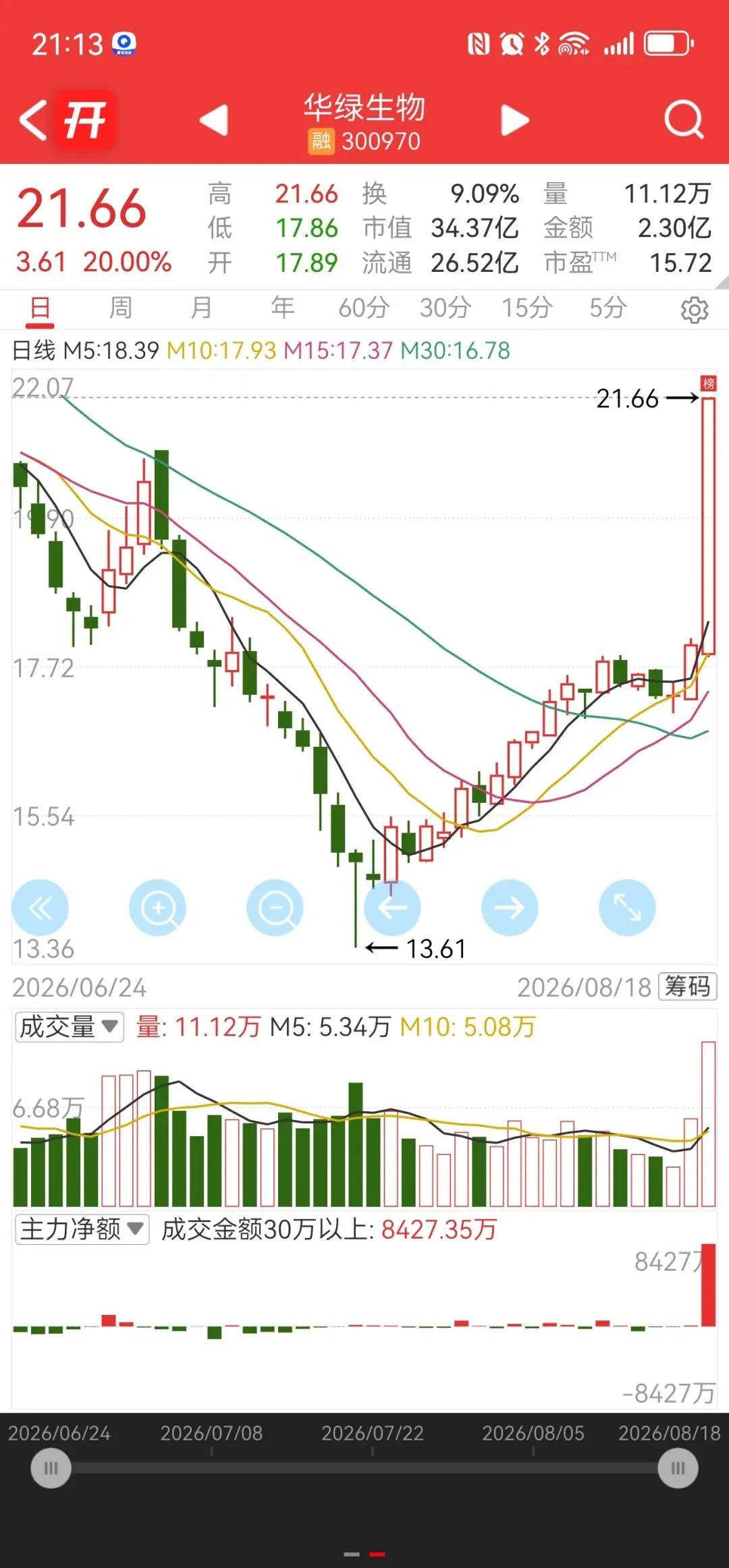The image size is (729, 1568).
Task: Open the 主力净额 indicator dropdown
Action: pos(82,1229)
